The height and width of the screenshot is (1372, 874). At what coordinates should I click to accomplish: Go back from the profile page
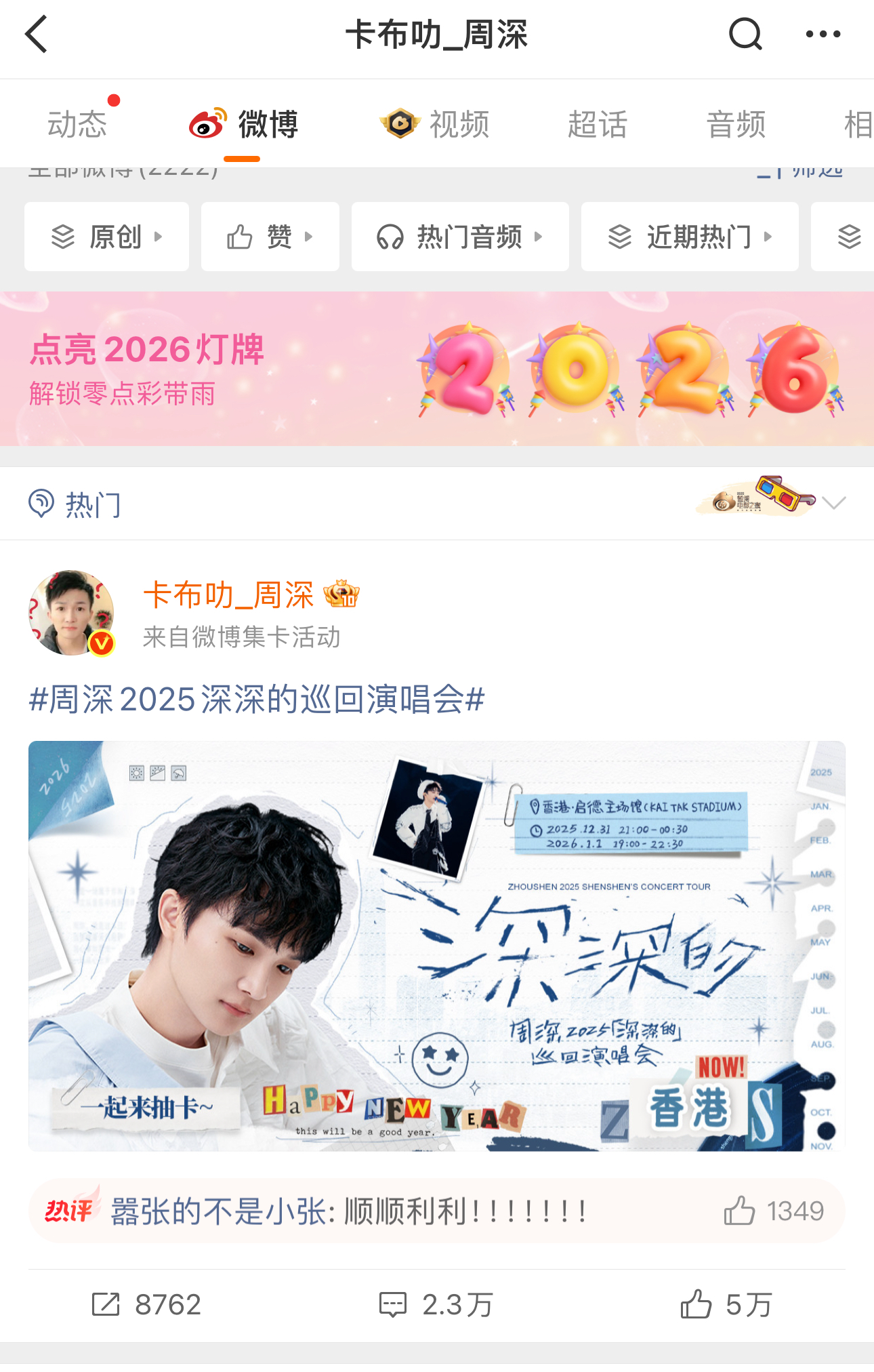pos(37,34)
